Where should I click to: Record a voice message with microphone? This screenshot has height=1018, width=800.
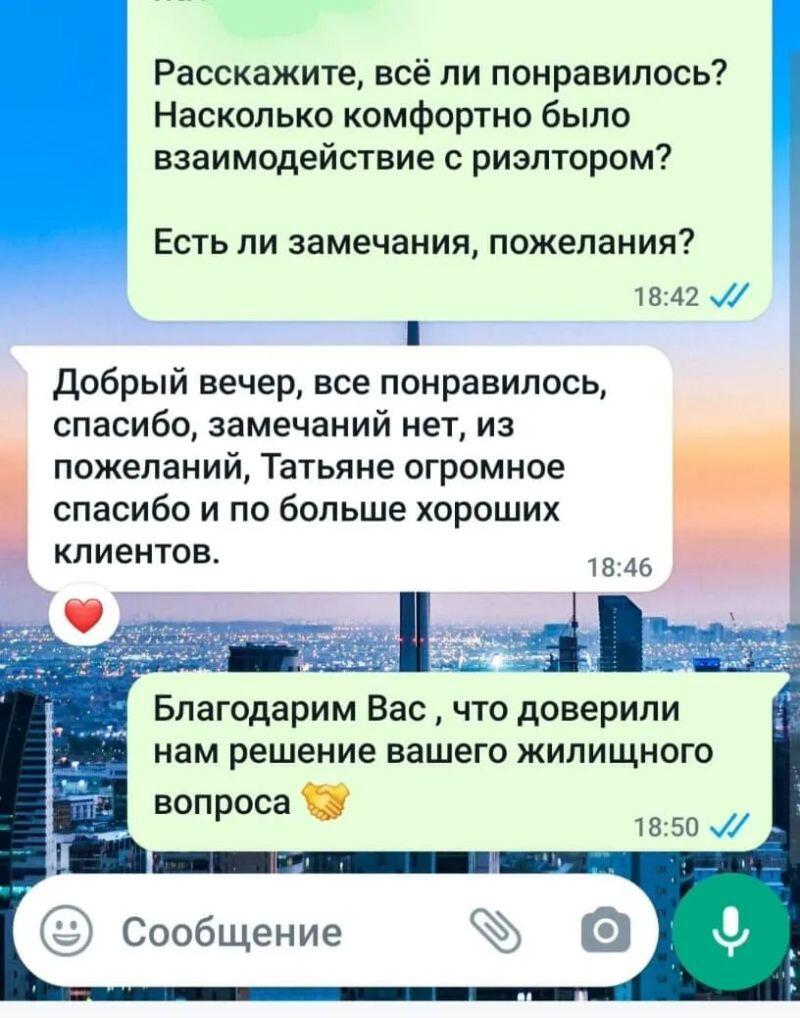coord(731,931)
